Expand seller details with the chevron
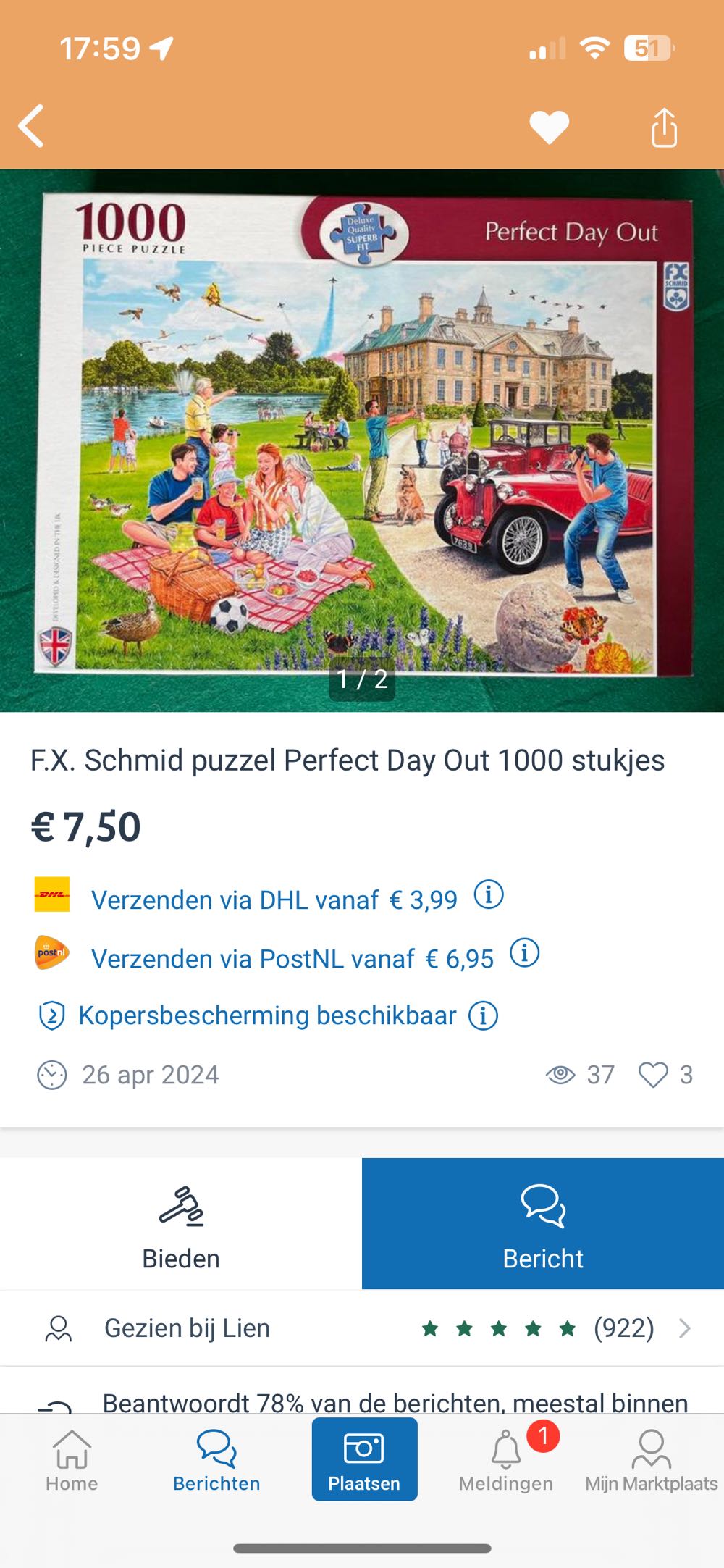This screenshot has width=724, height=1568. coord(683,1329)
